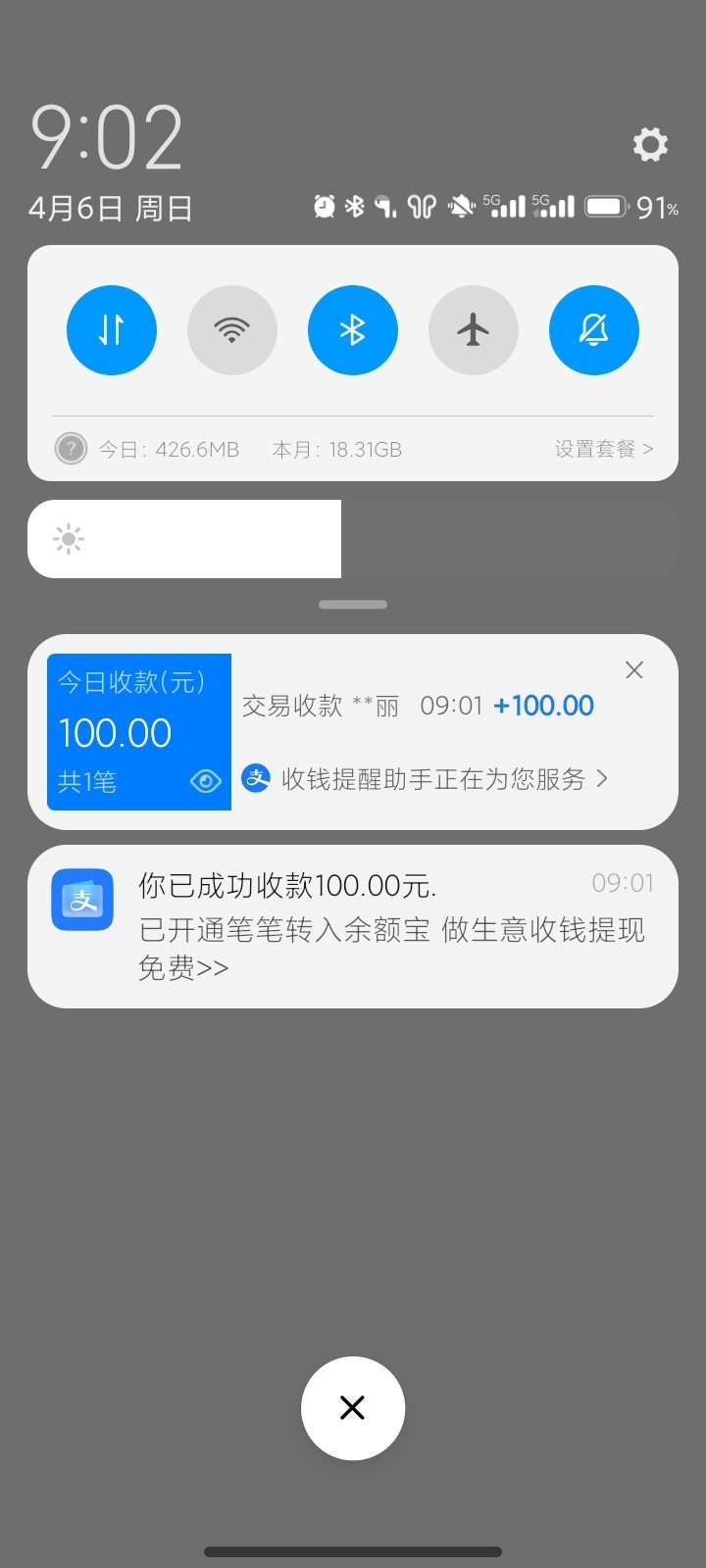Toggle silent mode bell
Image resolution: width=706 pixels, height=1568 pixels.
(x=594, y=330)
